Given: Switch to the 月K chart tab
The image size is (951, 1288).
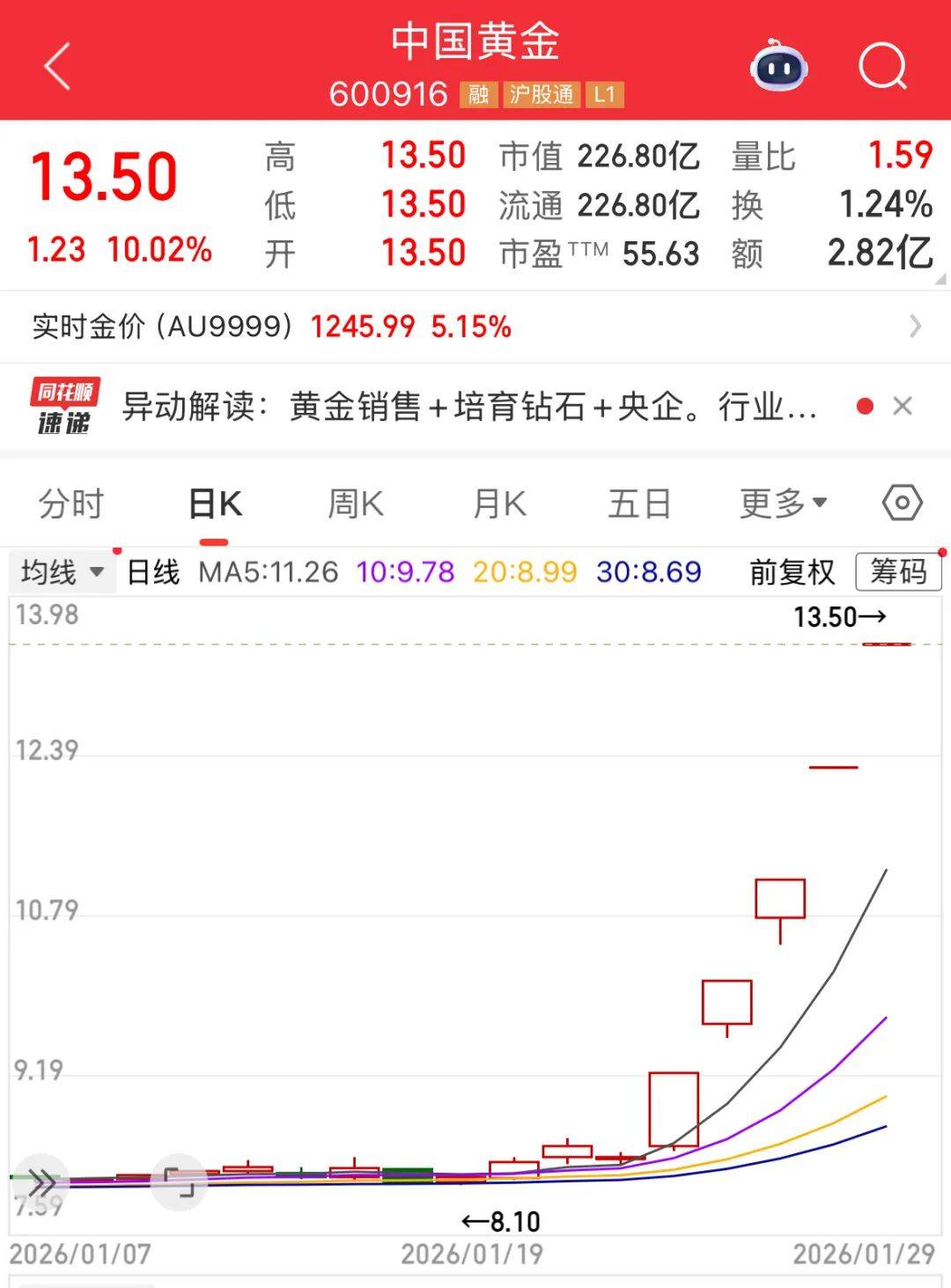Looking at the screenshot, I should [x=499, y=504].
